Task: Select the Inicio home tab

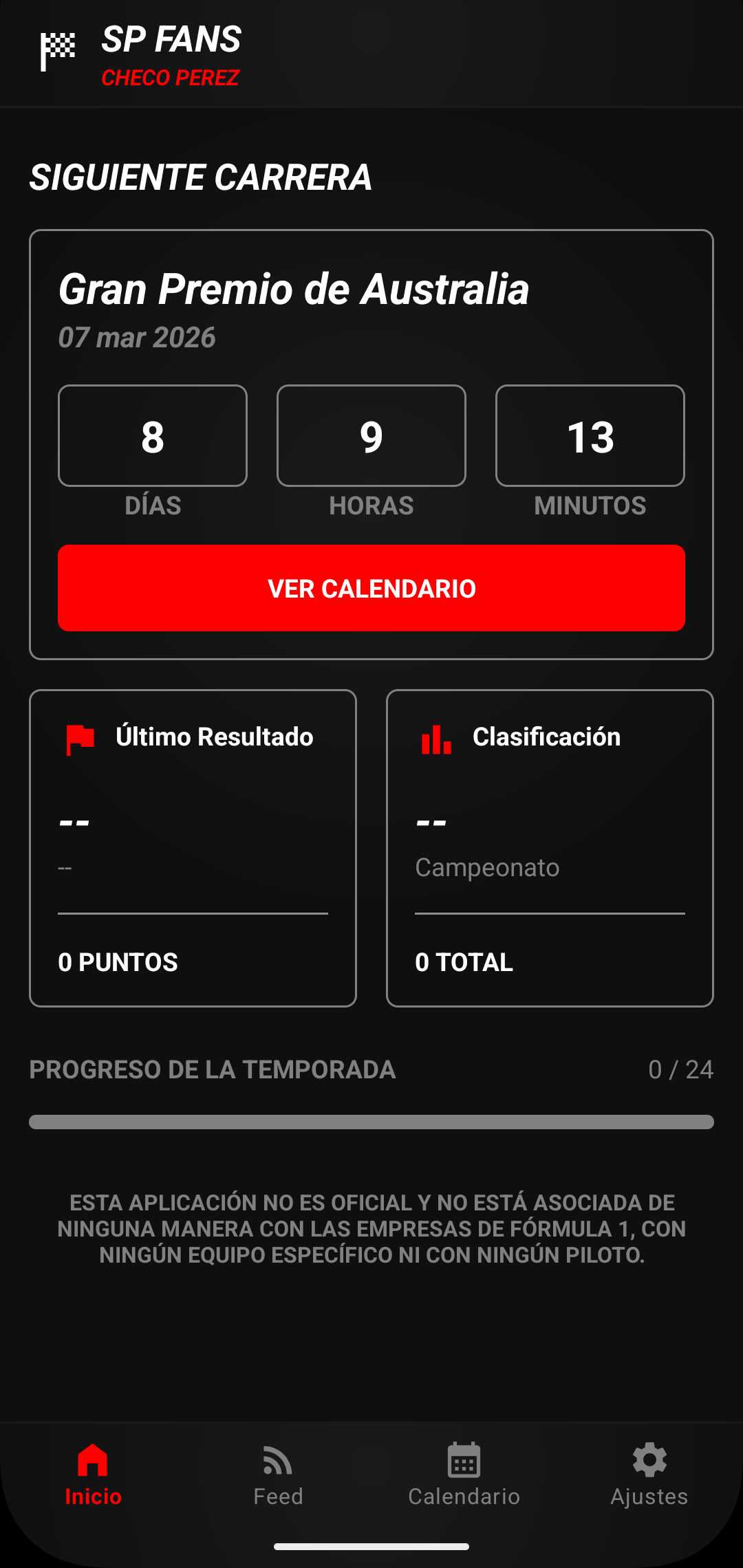Action: pos(93,1474)
